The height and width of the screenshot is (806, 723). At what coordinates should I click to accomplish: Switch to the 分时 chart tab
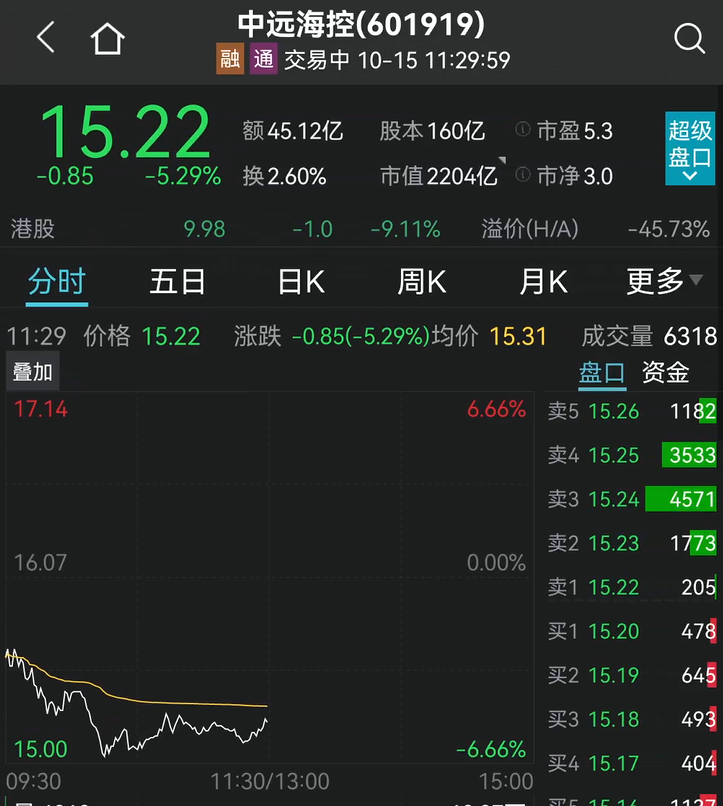(x=57, y=282)
